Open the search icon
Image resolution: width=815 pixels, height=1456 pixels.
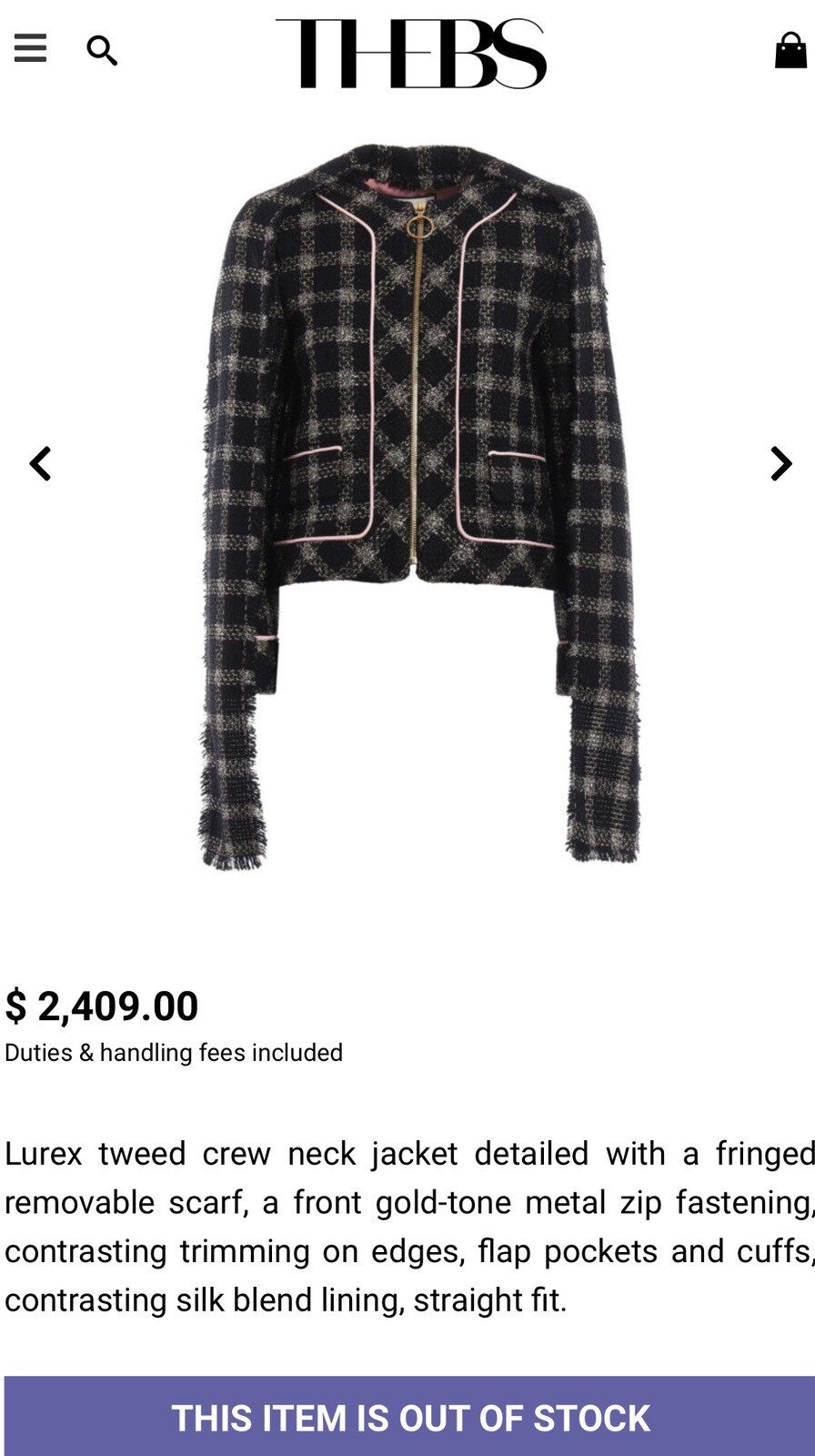pyautogui.click(x=102, y=51)
